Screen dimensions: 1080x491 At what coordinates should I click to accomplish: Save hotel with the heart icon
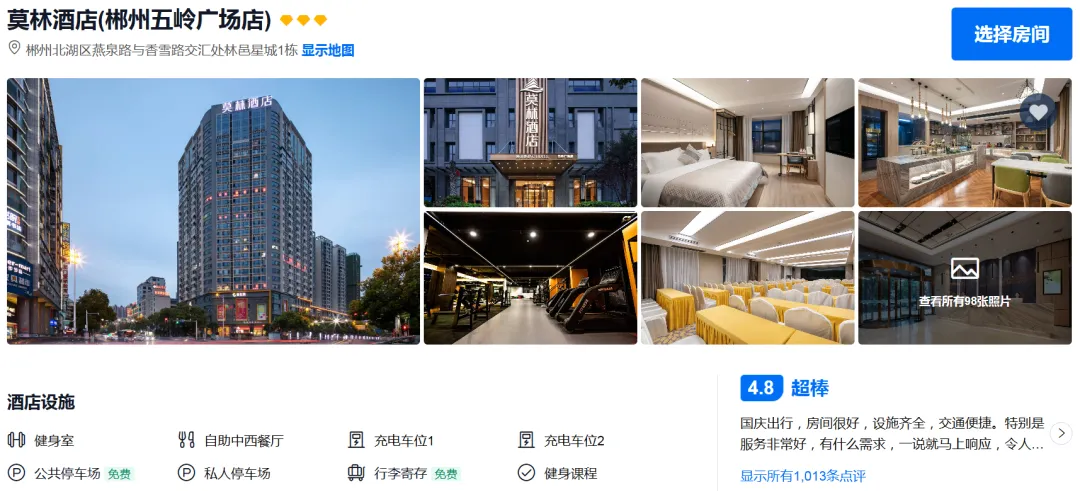1038,111
